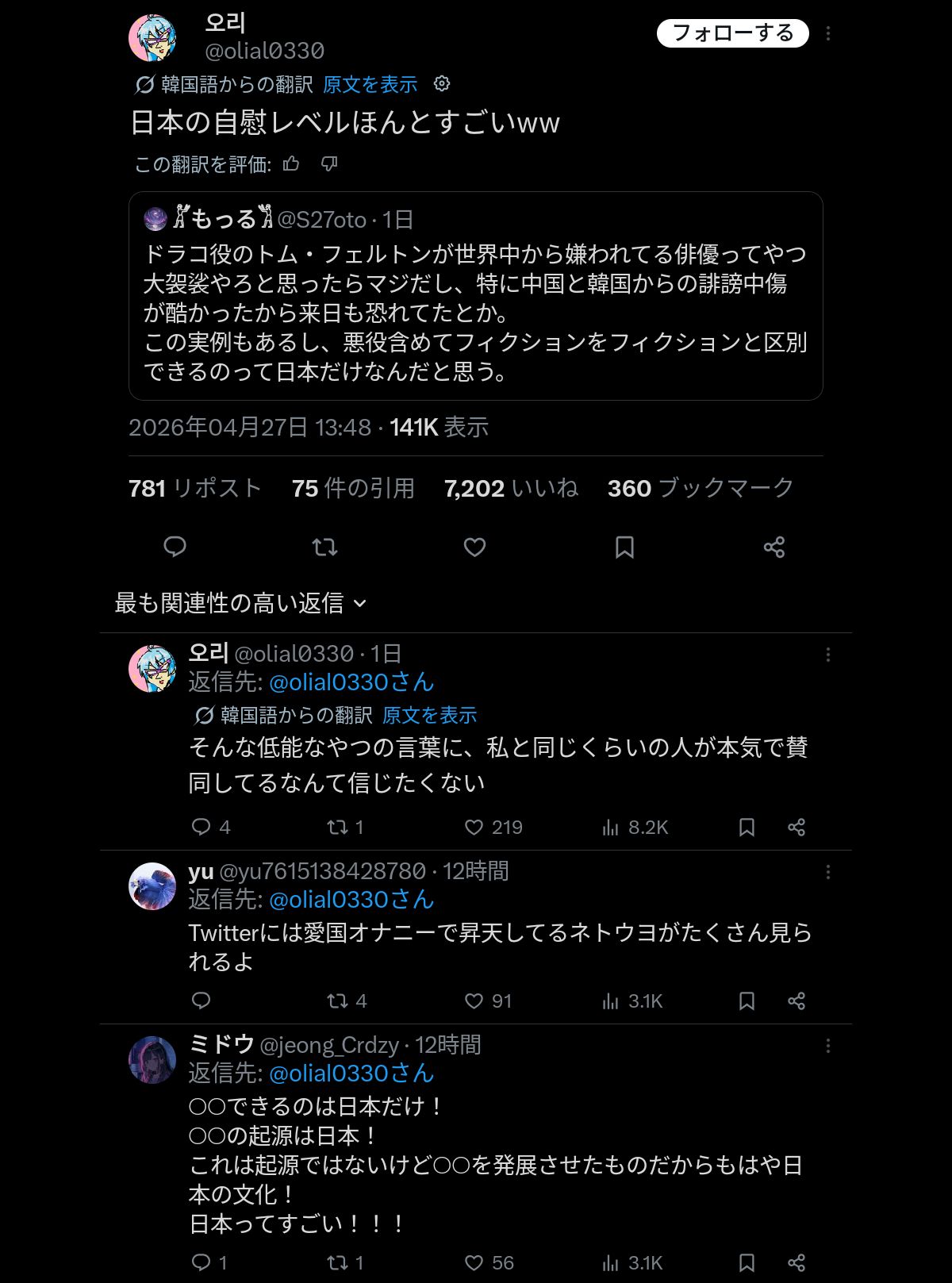Show original text of 오리's reply

pyautogui.click(x=429, y=716)
